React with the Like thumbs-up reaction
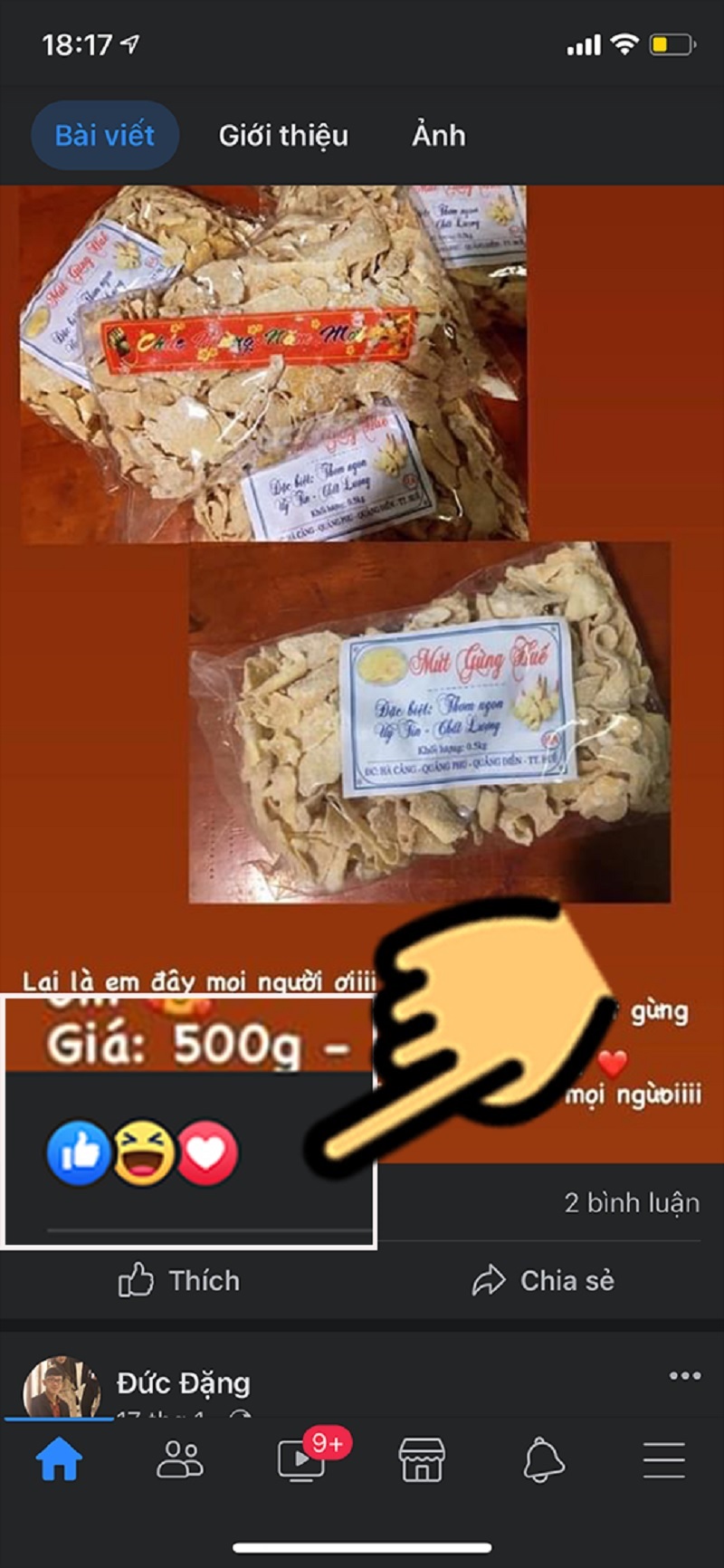This screenshot has height=1568, width=724. (80, 1152)
